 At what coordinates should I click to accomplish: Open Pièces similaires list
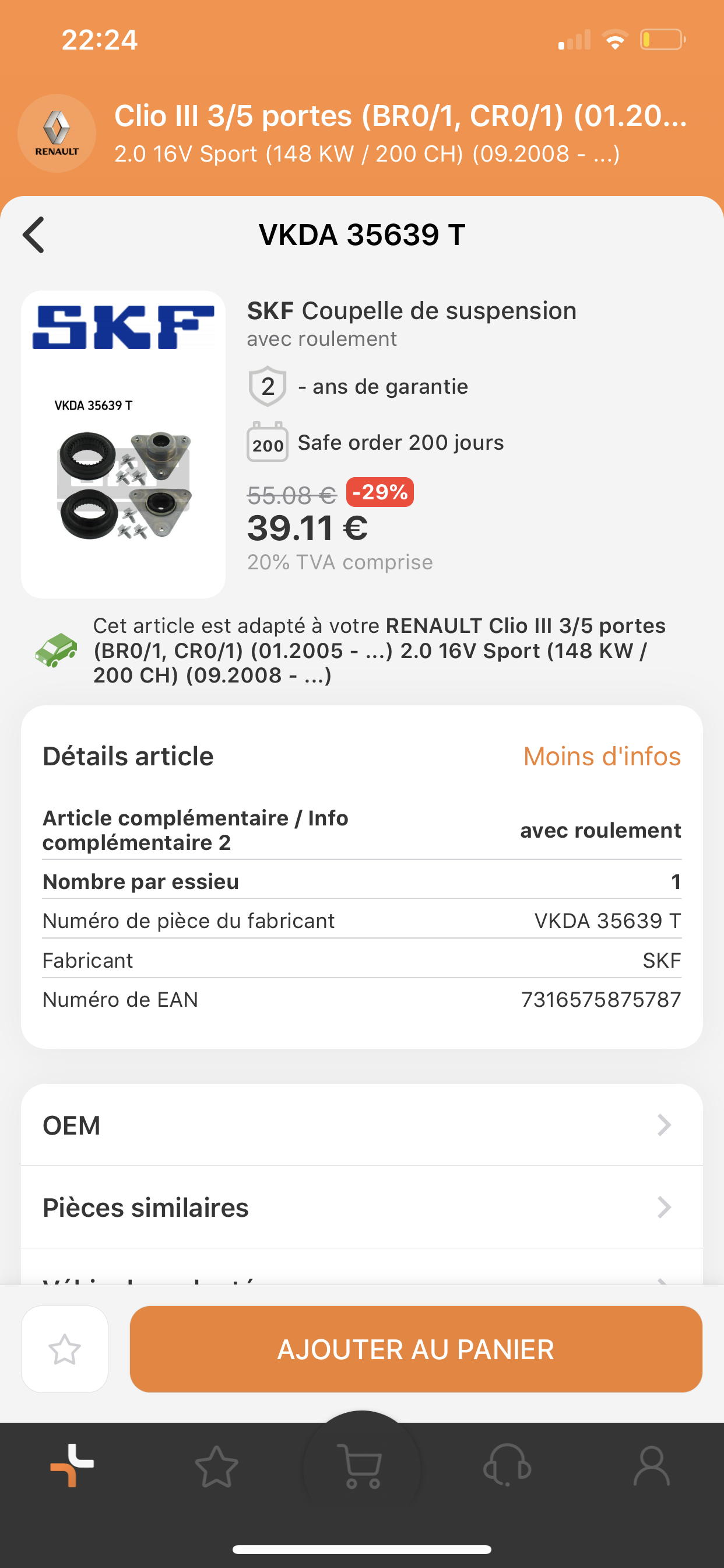361,1207
